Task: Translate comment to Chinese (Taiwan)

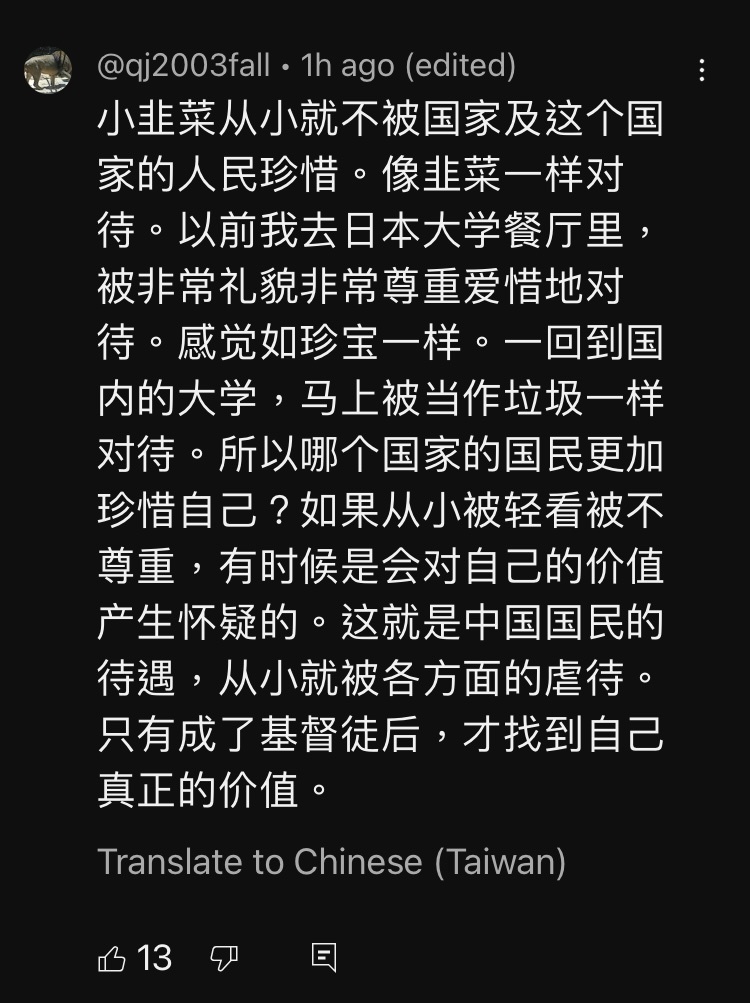Action: click(x=331, y=861)
